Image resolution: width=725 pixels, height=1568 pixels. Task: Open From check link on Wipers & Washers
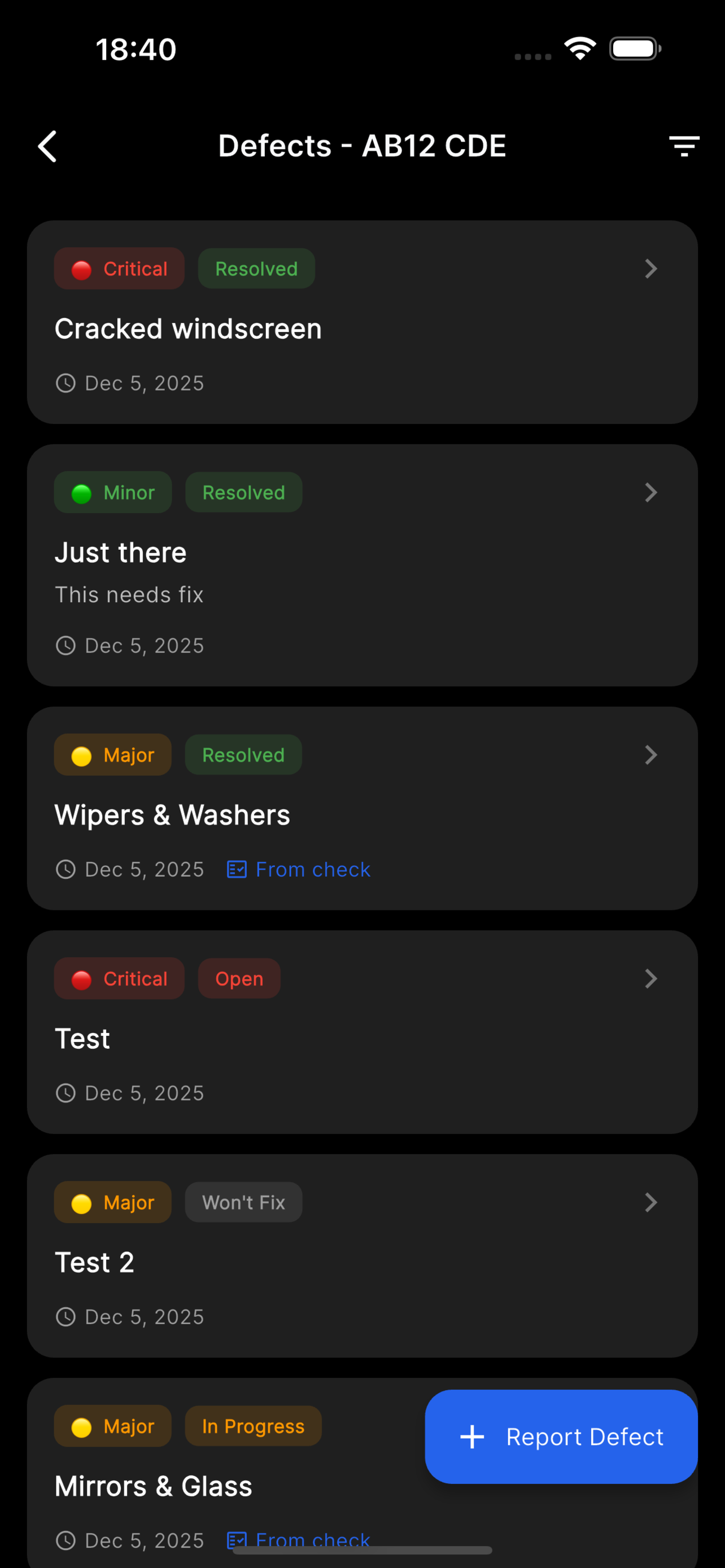(312, 869)
